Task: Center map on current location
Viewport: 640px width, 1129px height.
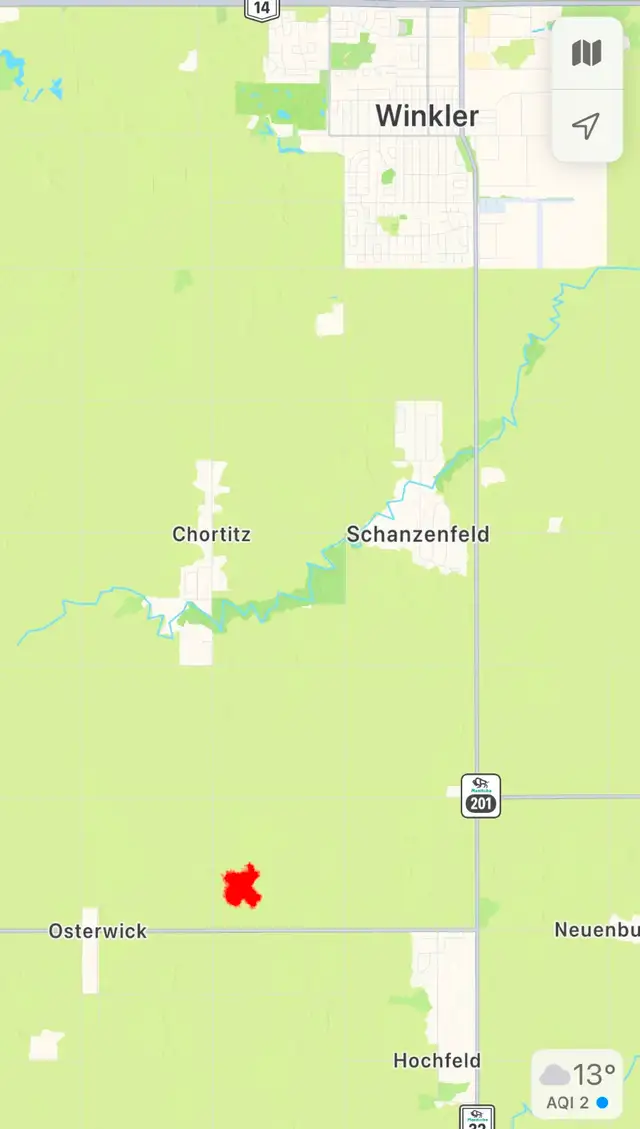Action: [587, 126]
